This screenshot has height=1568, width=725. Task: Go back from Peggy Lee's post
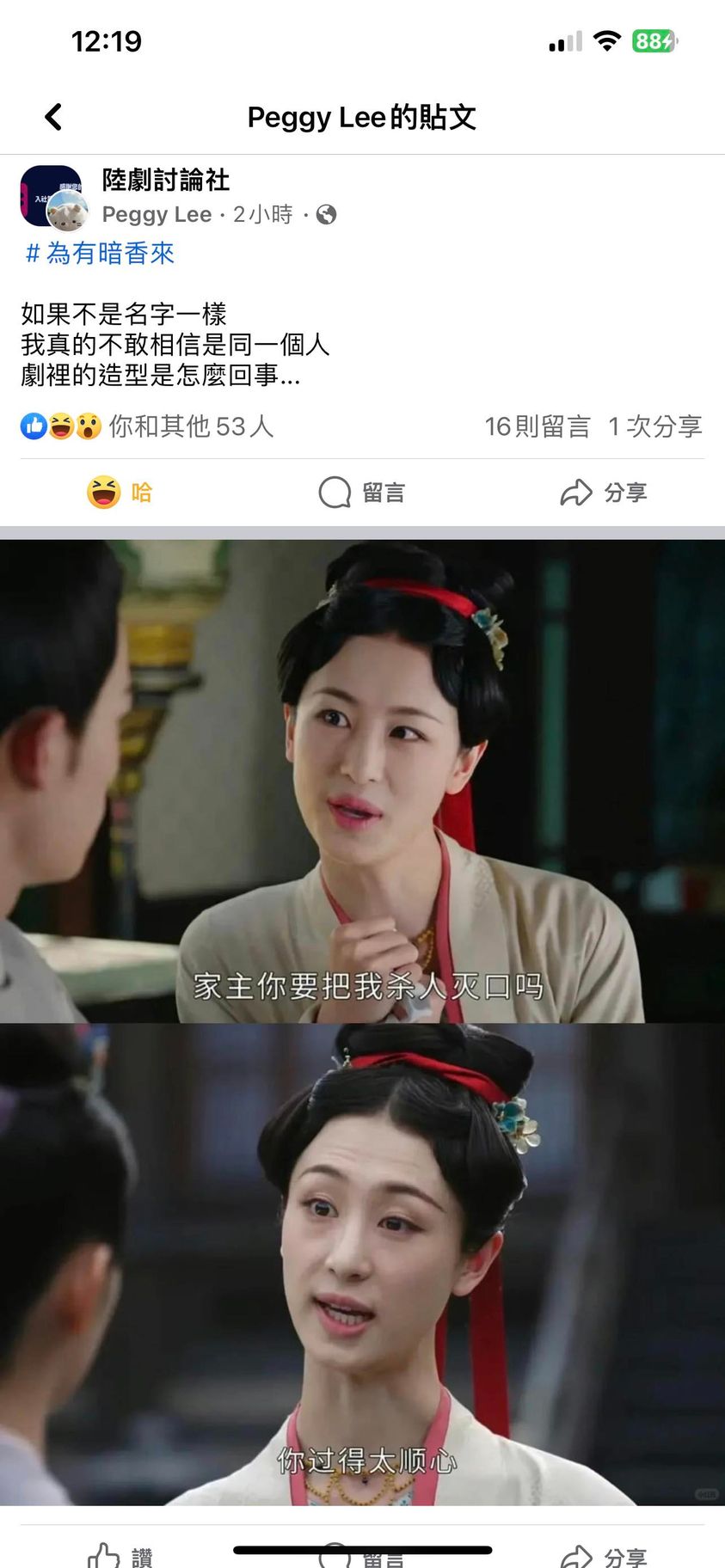53,117
